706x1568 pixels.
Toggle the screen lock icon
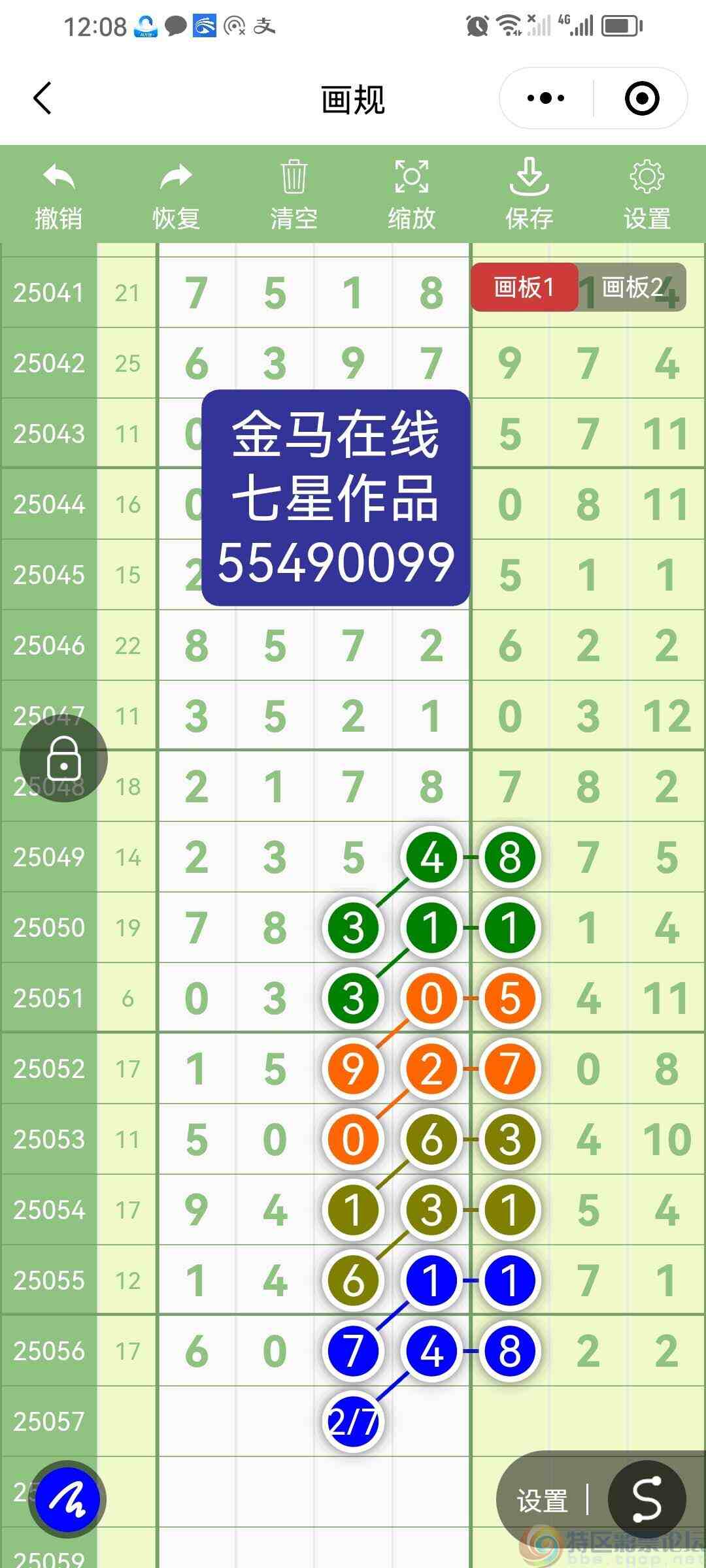coord(63,758)
